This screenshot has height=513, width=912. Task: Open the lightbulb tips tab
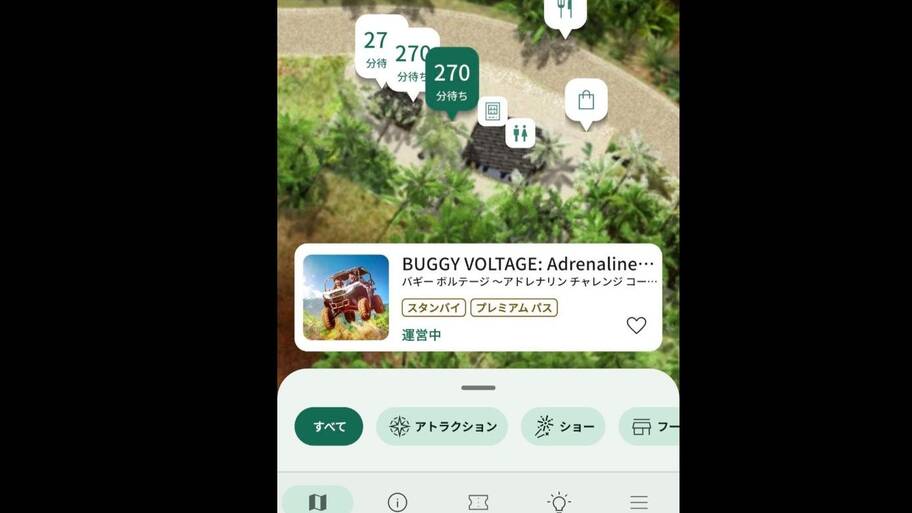pos(559,502)
